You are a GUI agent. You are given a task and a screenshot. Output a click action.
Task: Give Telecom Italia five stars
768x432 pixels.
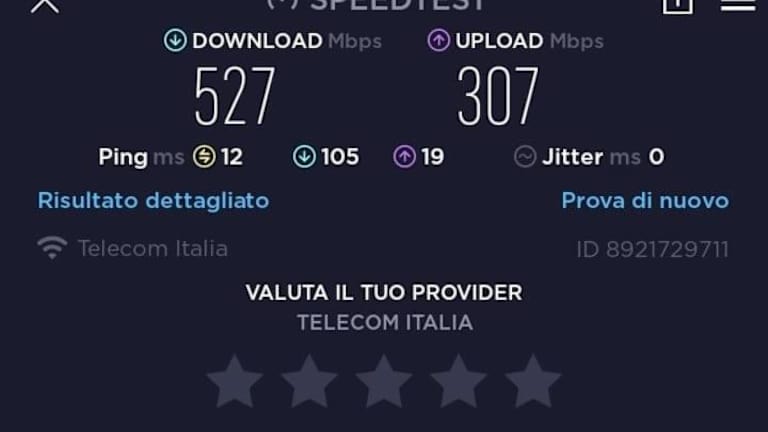pyautogui.click(x=533, y=382)
